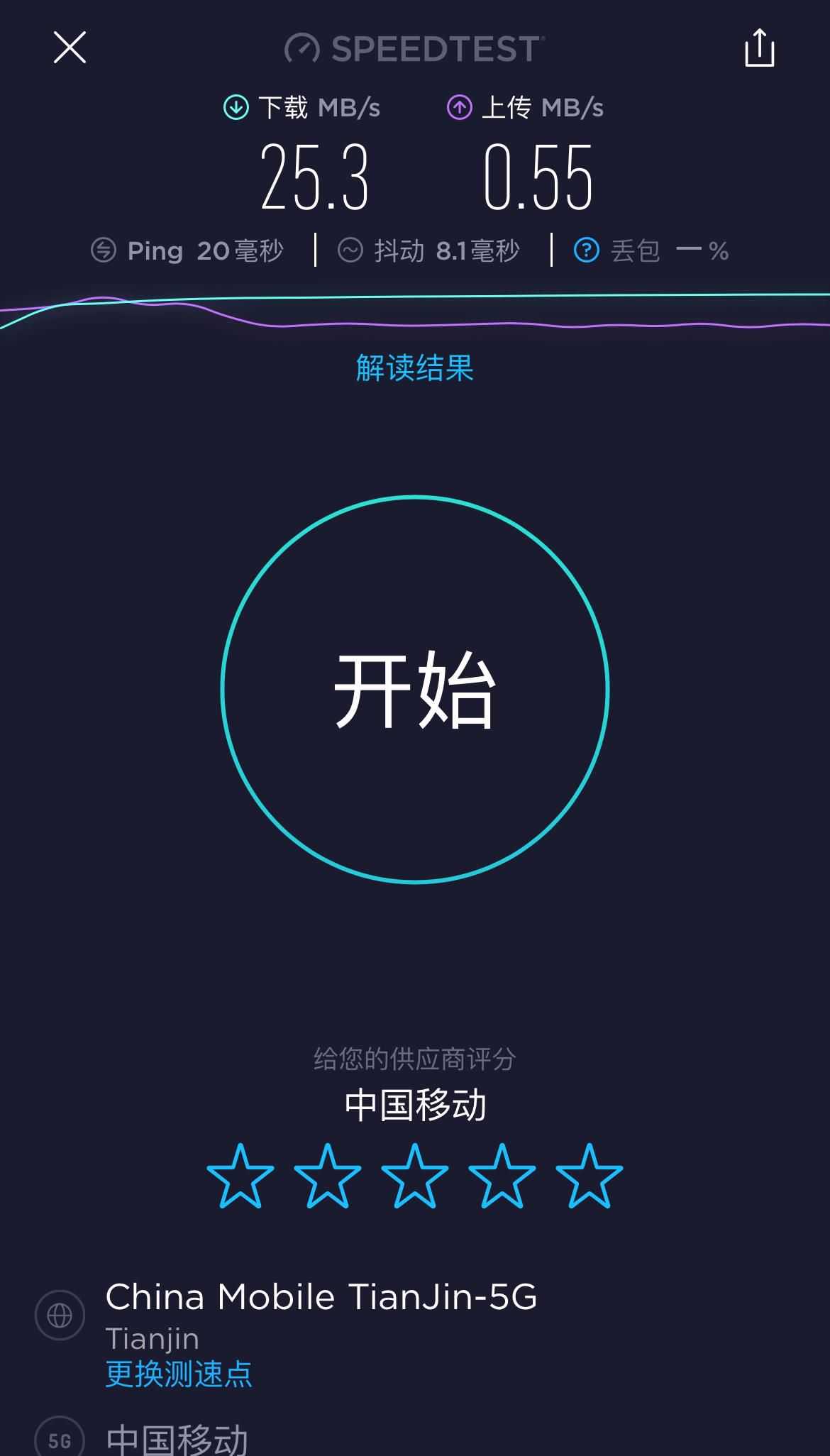The image size is (830, 1456).
Task: Close the speed test results
Action: click(70, 48)
